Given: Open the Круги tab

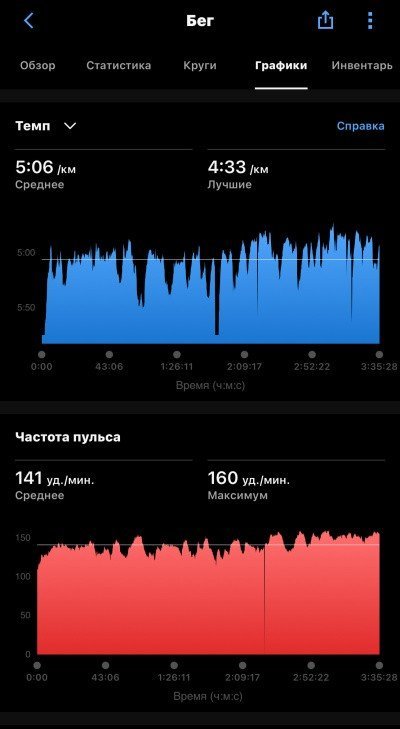Looking at the screenshot, I should (200, 66).
